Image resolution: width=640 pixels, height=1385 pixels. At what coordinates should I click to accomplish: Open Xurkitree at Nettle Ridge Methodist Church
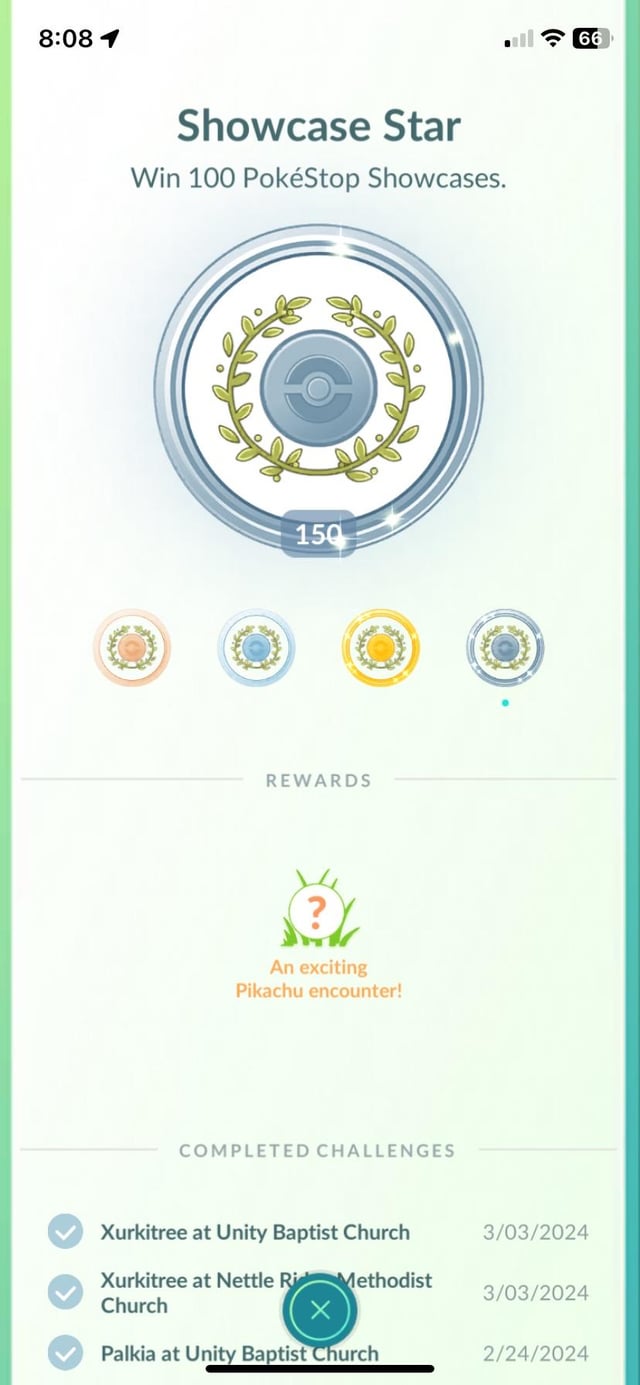coord(200,1292)
